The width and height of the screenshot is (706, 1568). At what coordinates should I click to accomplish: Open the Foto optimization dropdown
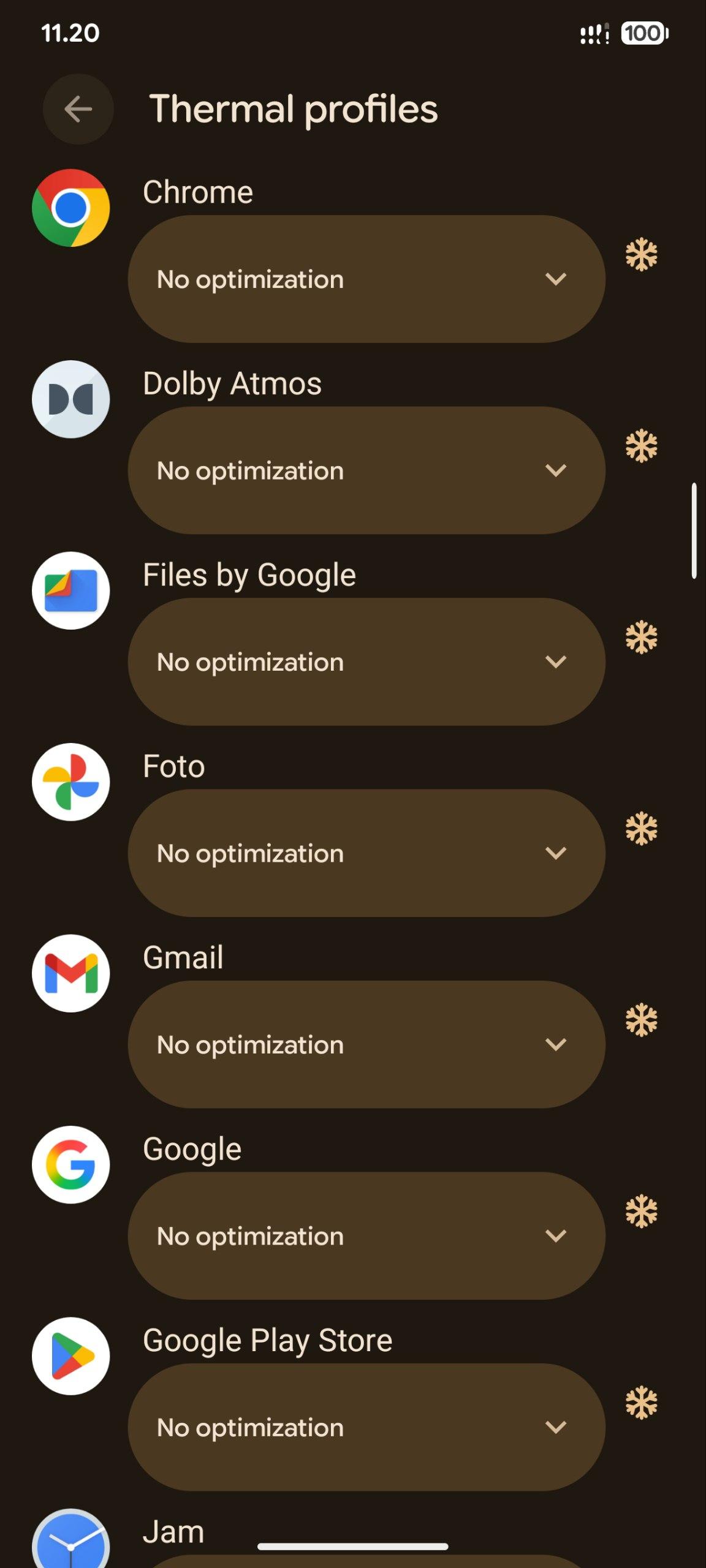tap(366, 853)
